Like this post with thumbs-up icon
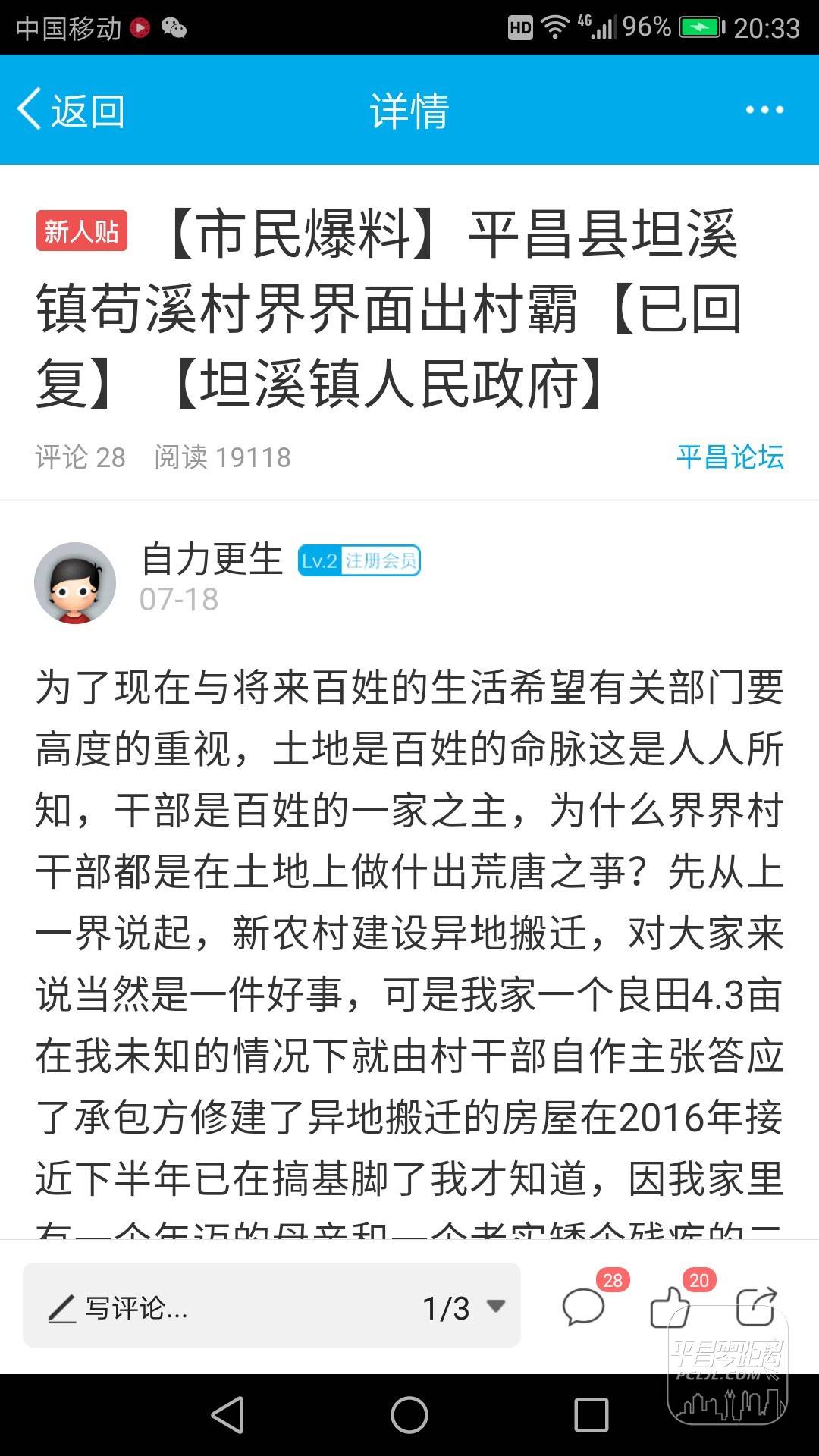Image resolution: width=819 pixels, height=1456 pixels. click(670, 1307)
